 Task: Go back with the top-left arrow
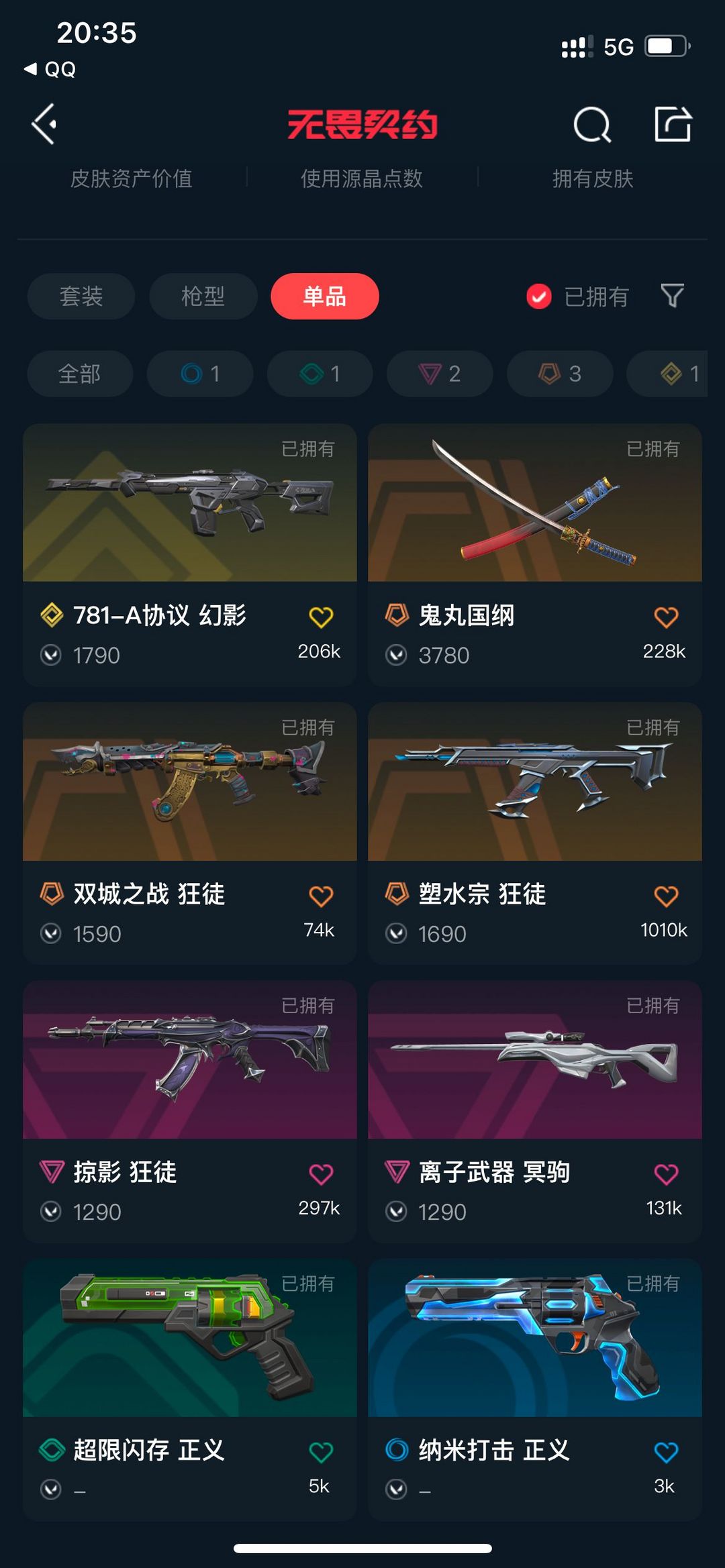44,124
